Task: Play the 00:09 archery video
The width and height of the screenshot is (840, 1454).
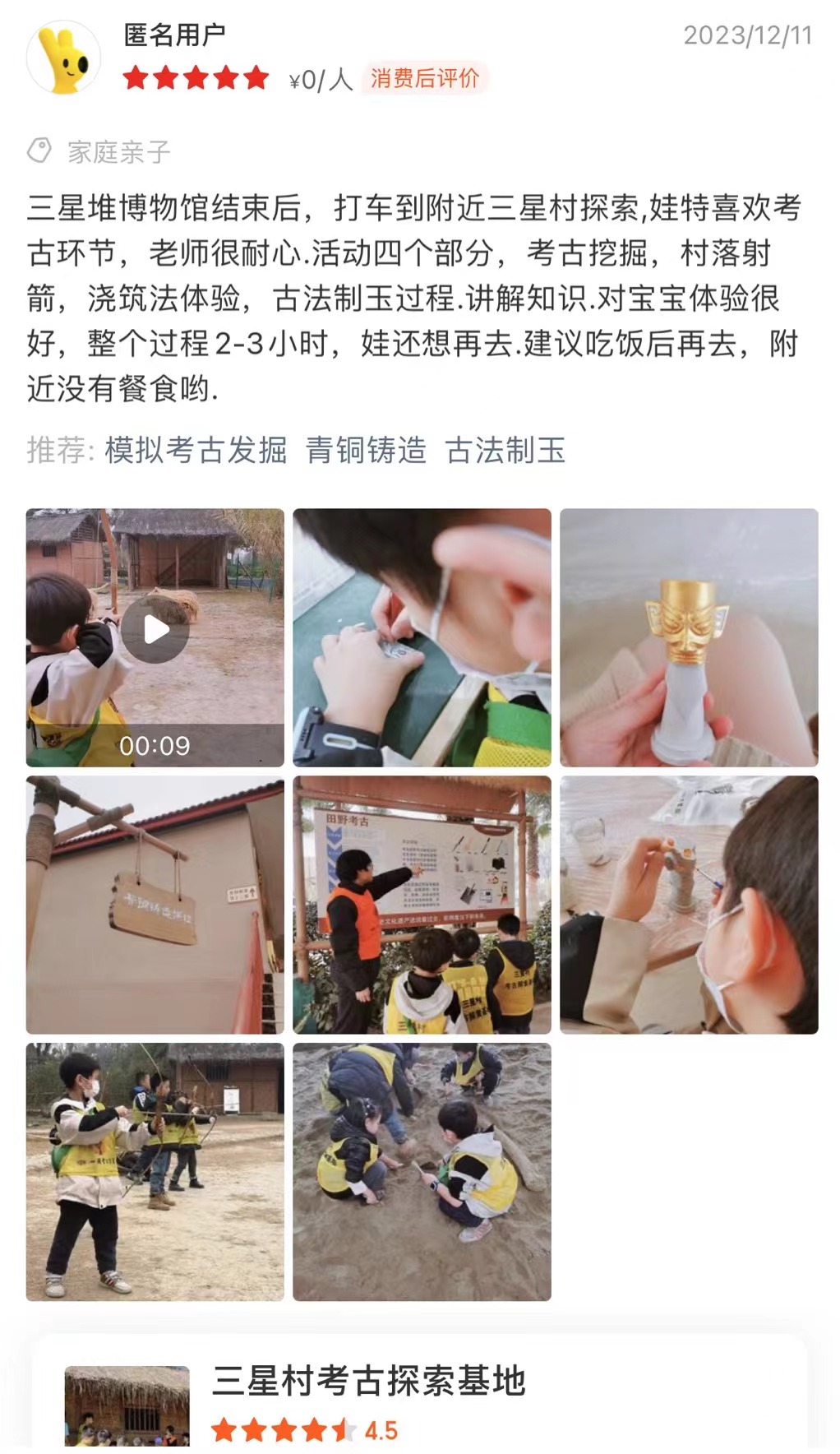Action: click(155, 631)
